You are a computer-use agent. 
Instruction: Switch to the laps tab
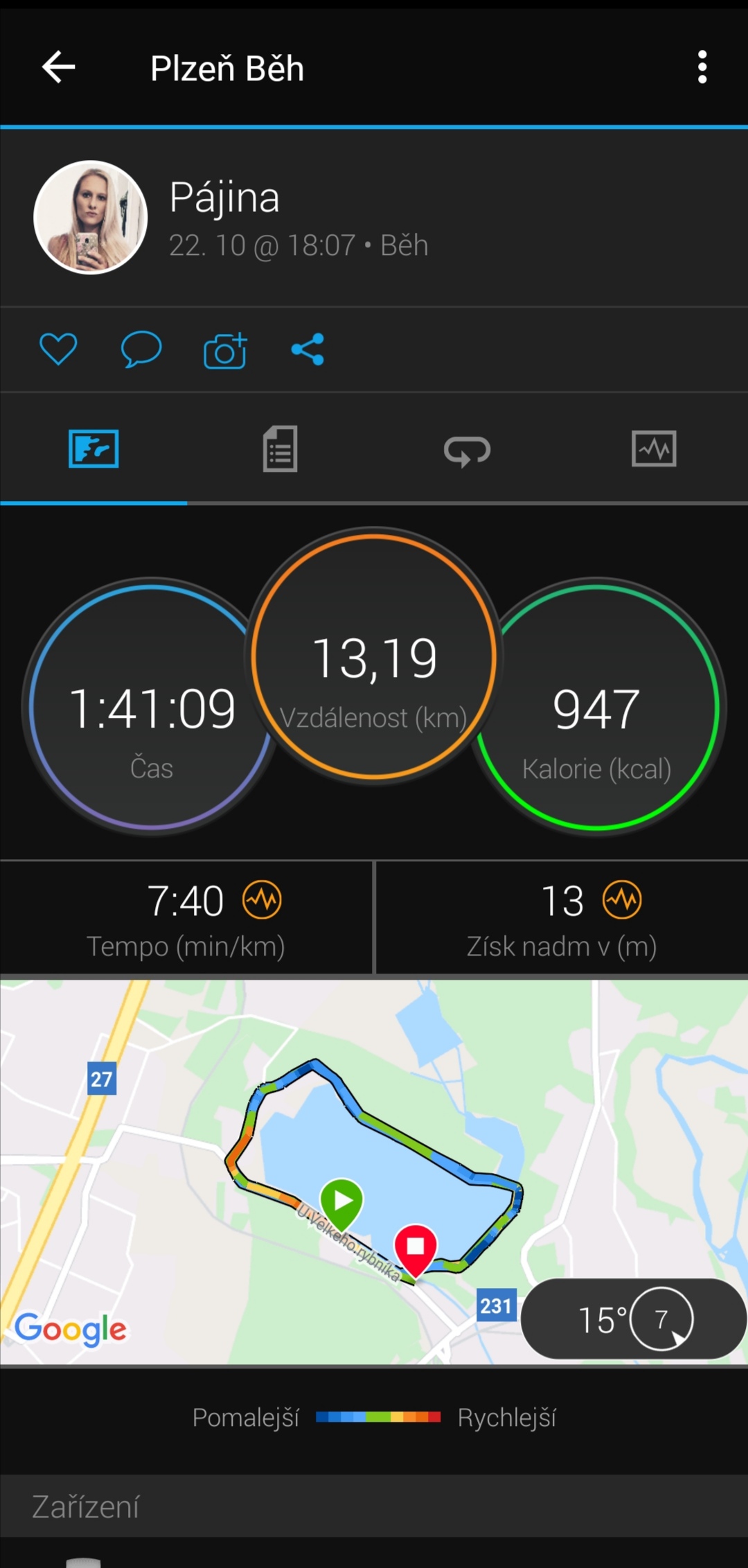[467, 451]
